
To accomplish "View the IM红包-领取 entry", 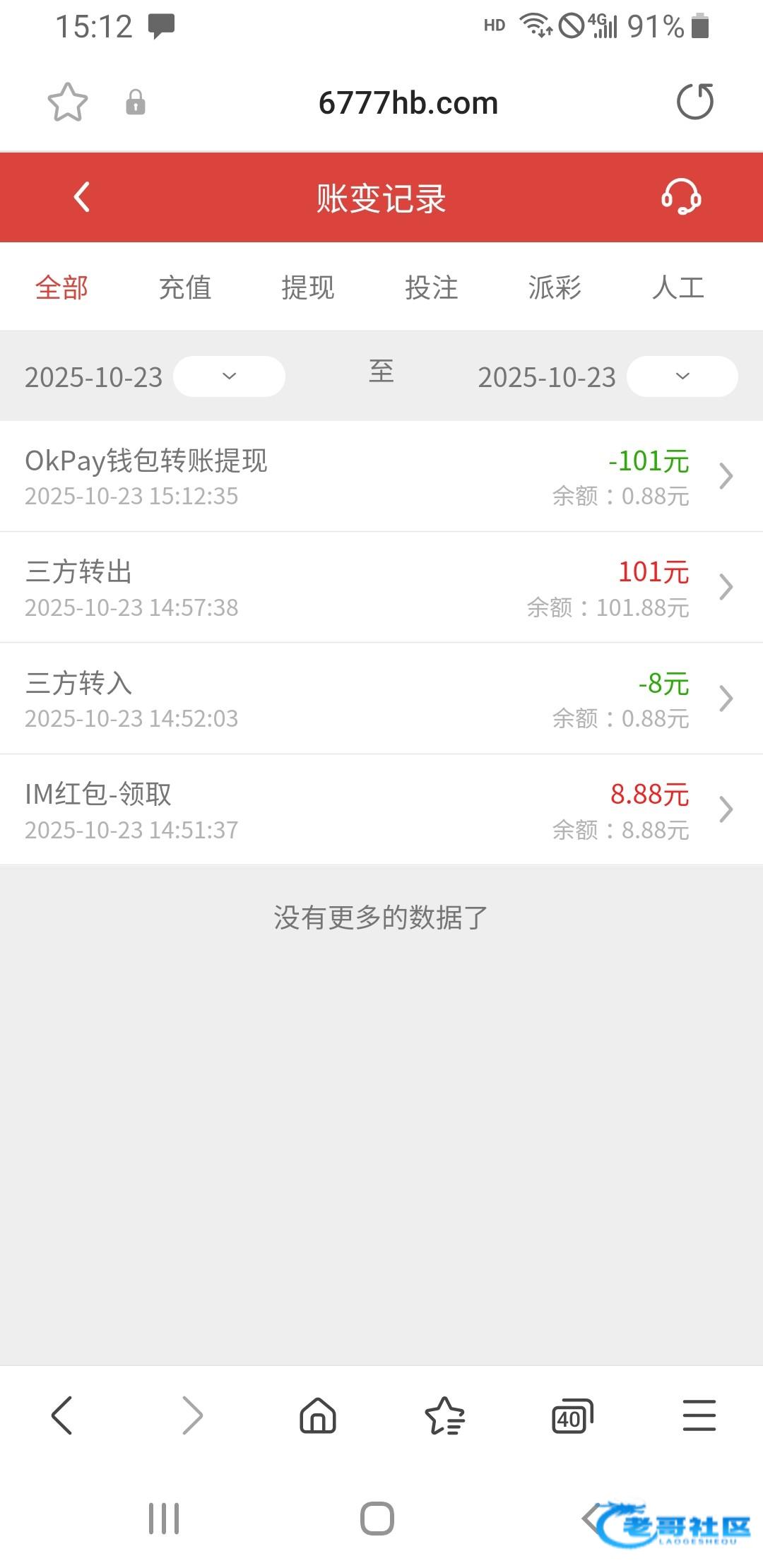I will (x=381, y=809).
